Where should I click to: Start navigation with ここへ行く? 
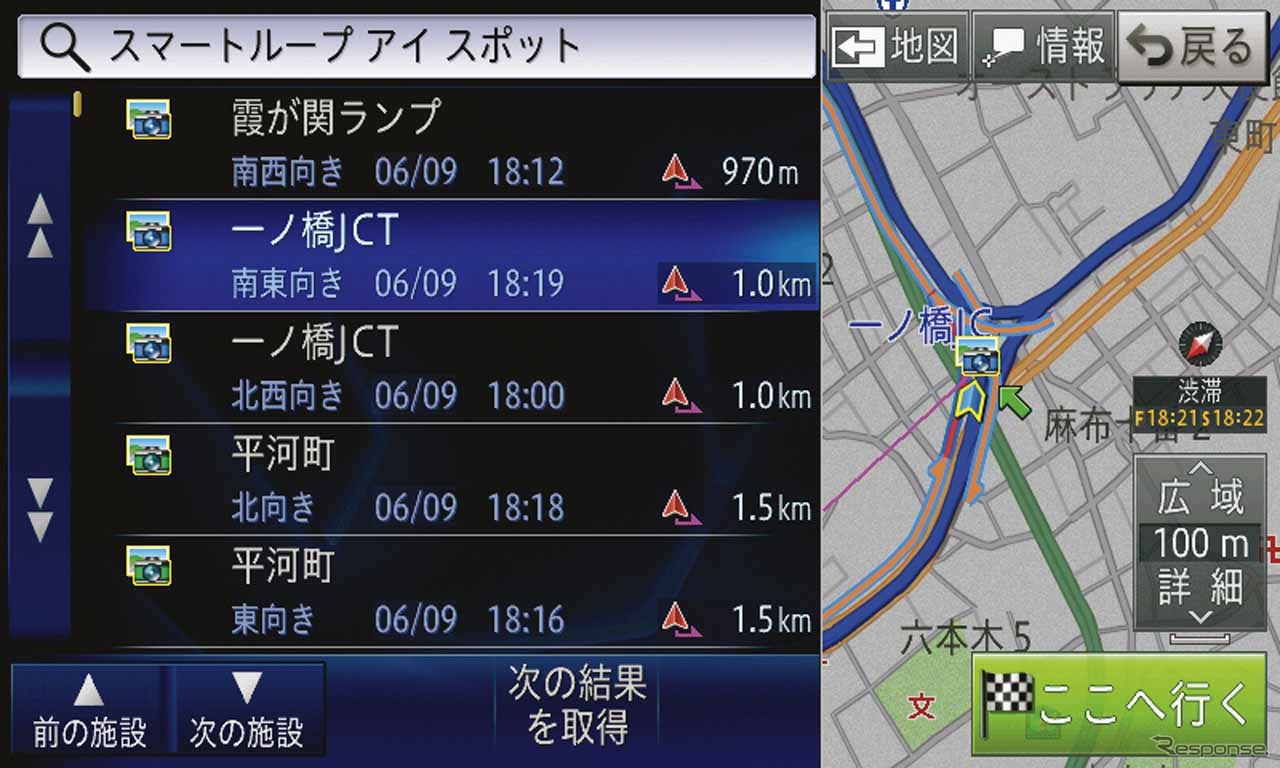(1118, 704)
